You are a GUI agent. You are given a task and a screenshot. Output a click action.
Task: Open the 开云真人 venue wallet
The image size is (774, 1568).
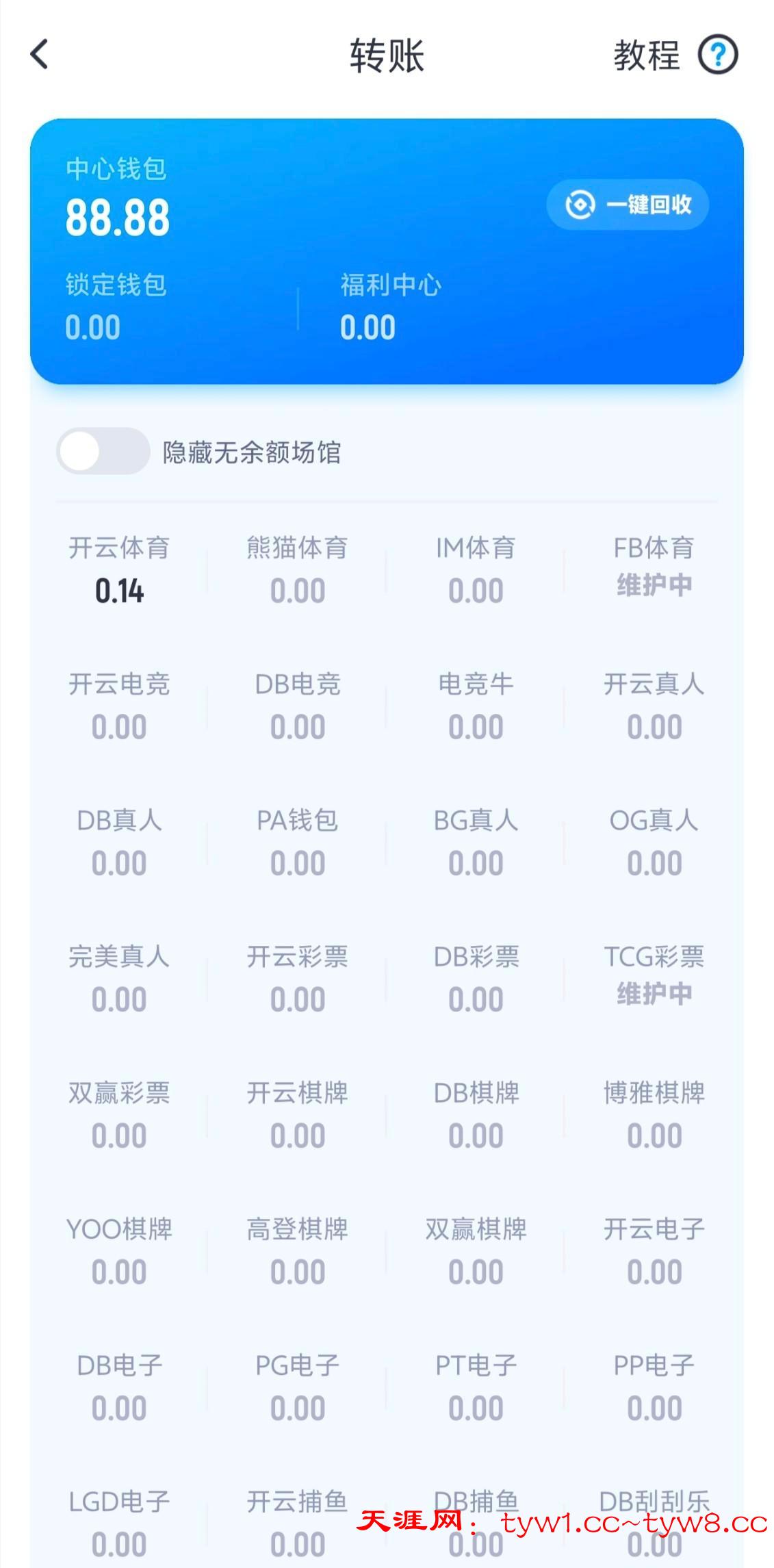(654, 706)
